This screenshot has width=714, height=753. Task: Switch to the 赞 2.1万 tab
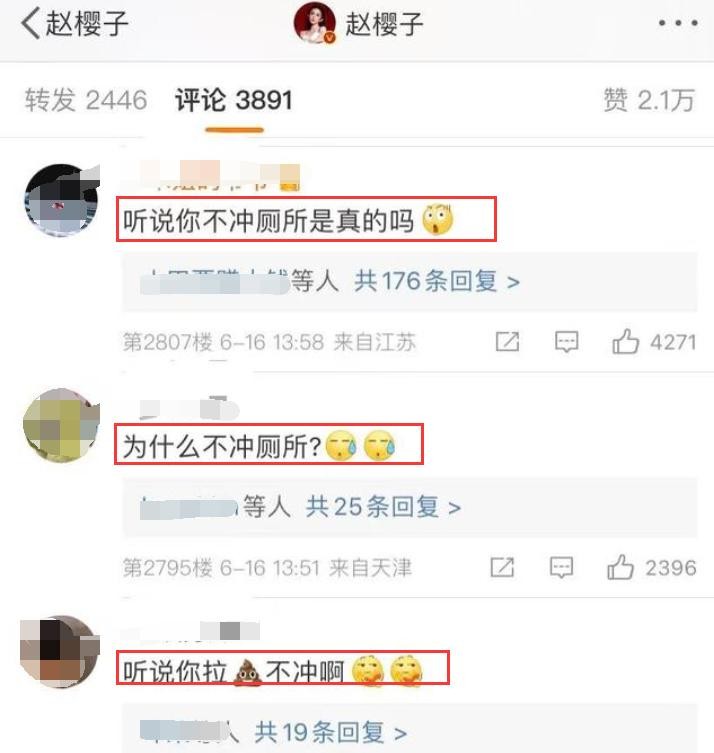[648, 100]
